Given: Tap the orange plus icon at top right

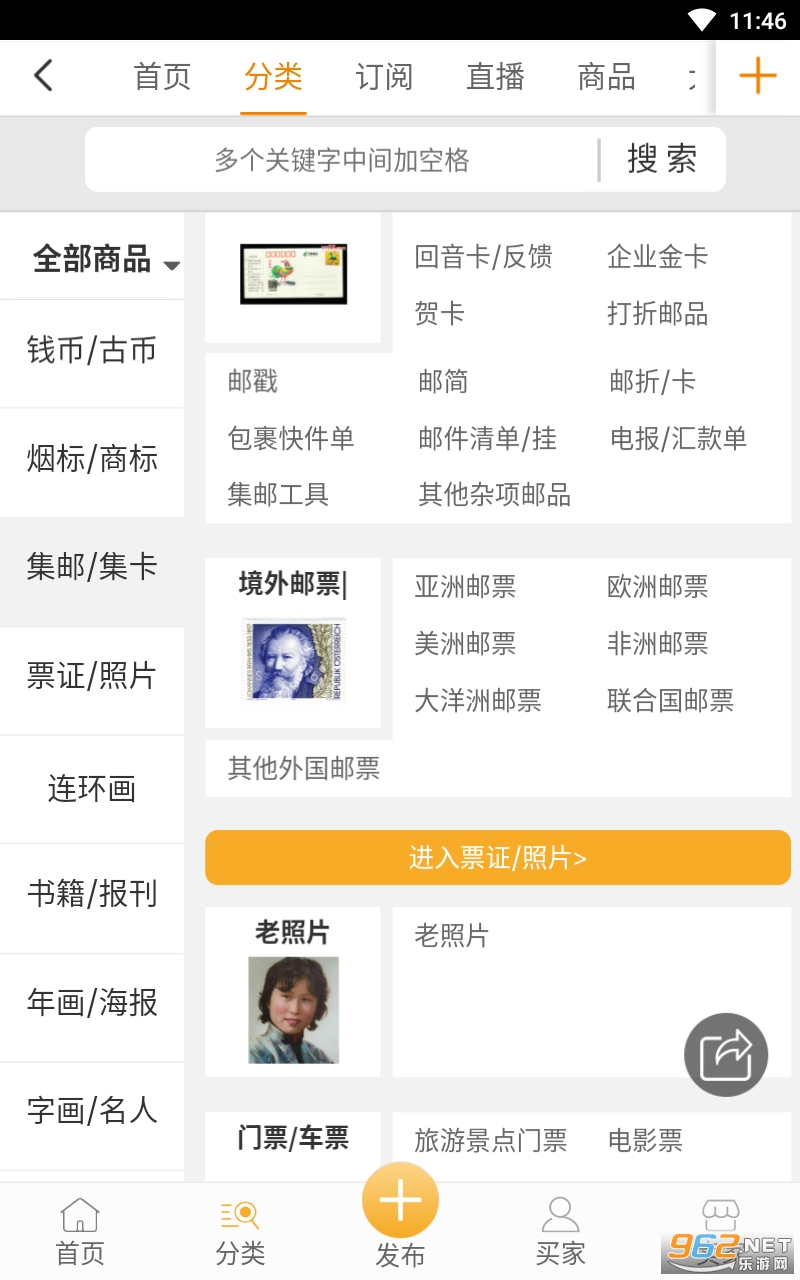Looking at the screenshot, I should coord(758,76).
